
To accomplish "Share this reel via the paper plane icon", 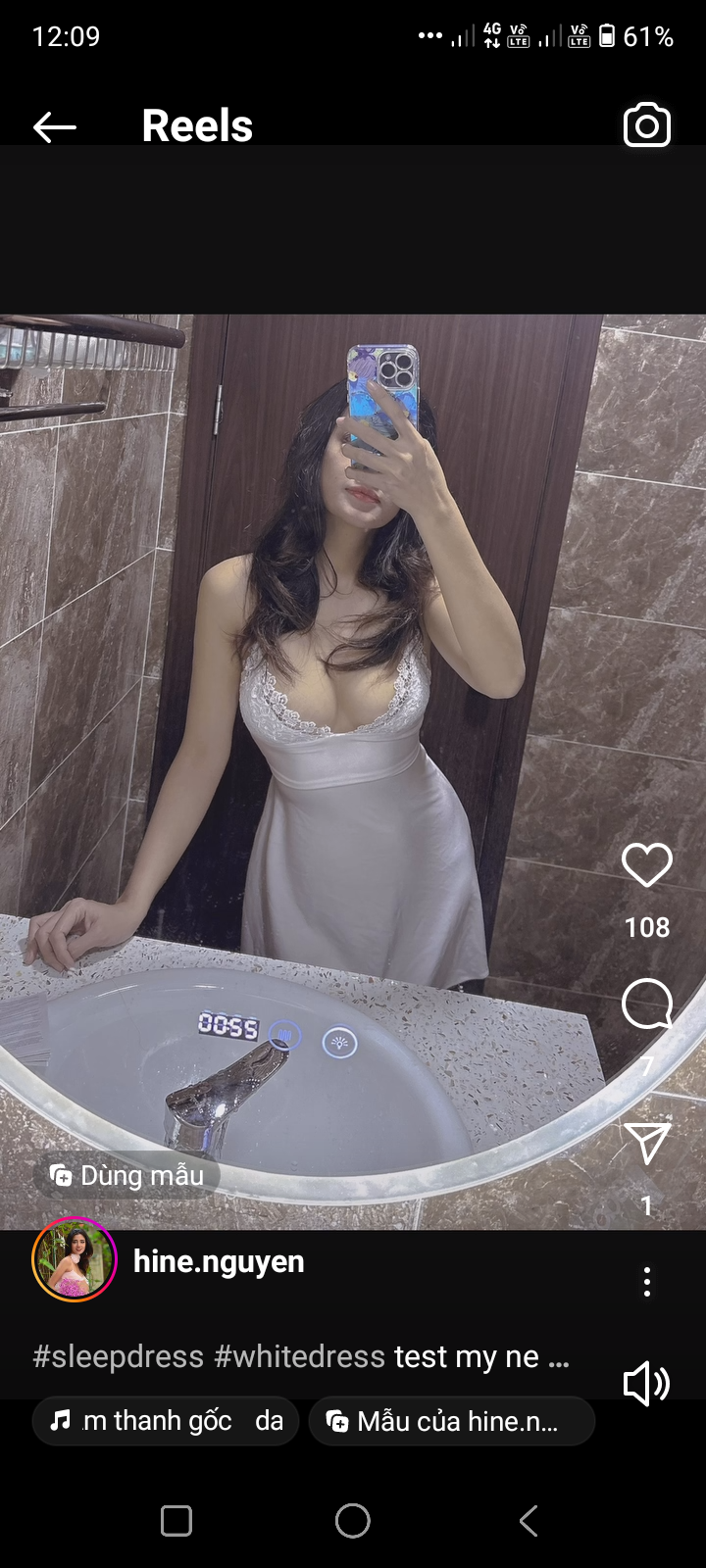I will pos(647,1143).
